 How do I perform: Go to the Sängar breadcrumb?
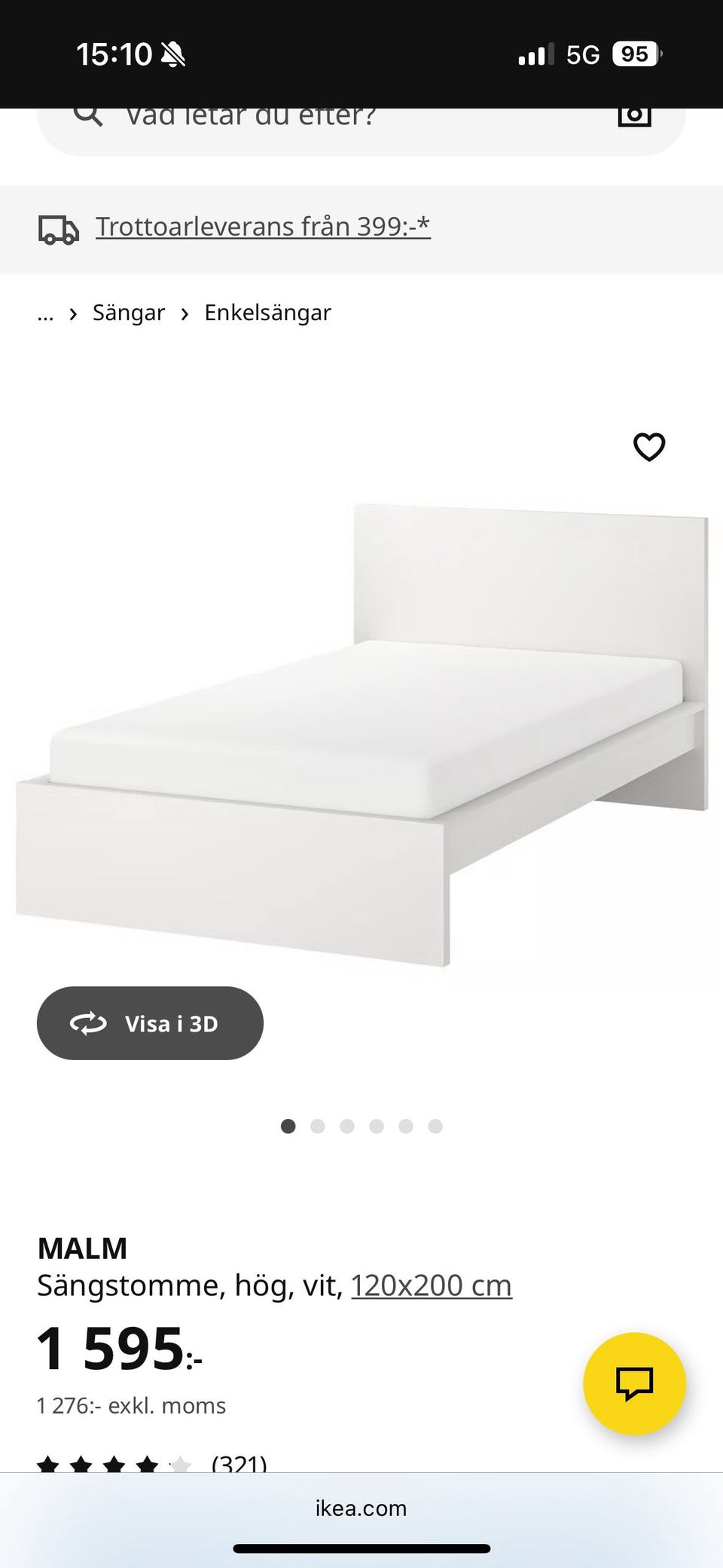(x=129, y=313)
